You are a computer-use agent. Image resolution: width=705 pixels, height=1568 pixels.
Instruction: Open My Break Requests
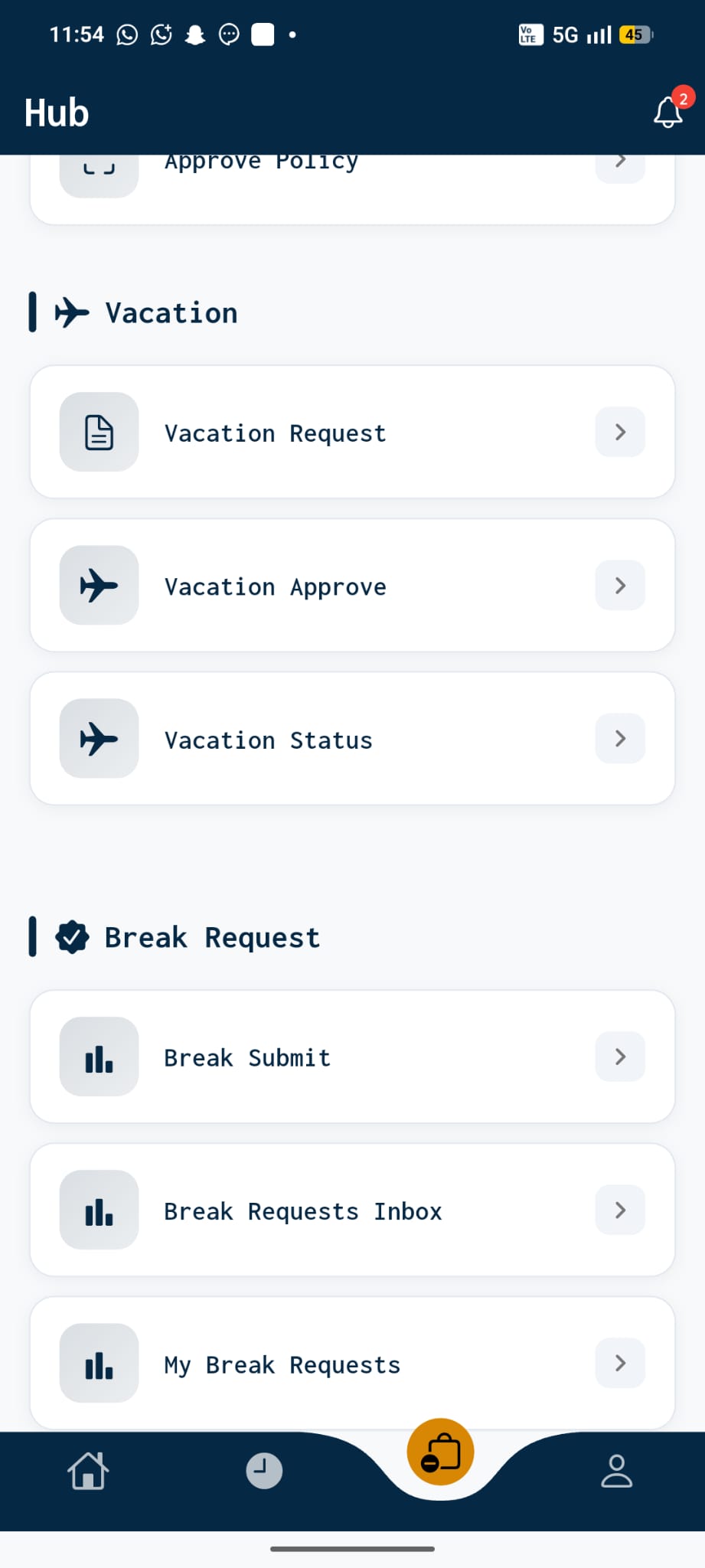click(x=352, y=1364)
